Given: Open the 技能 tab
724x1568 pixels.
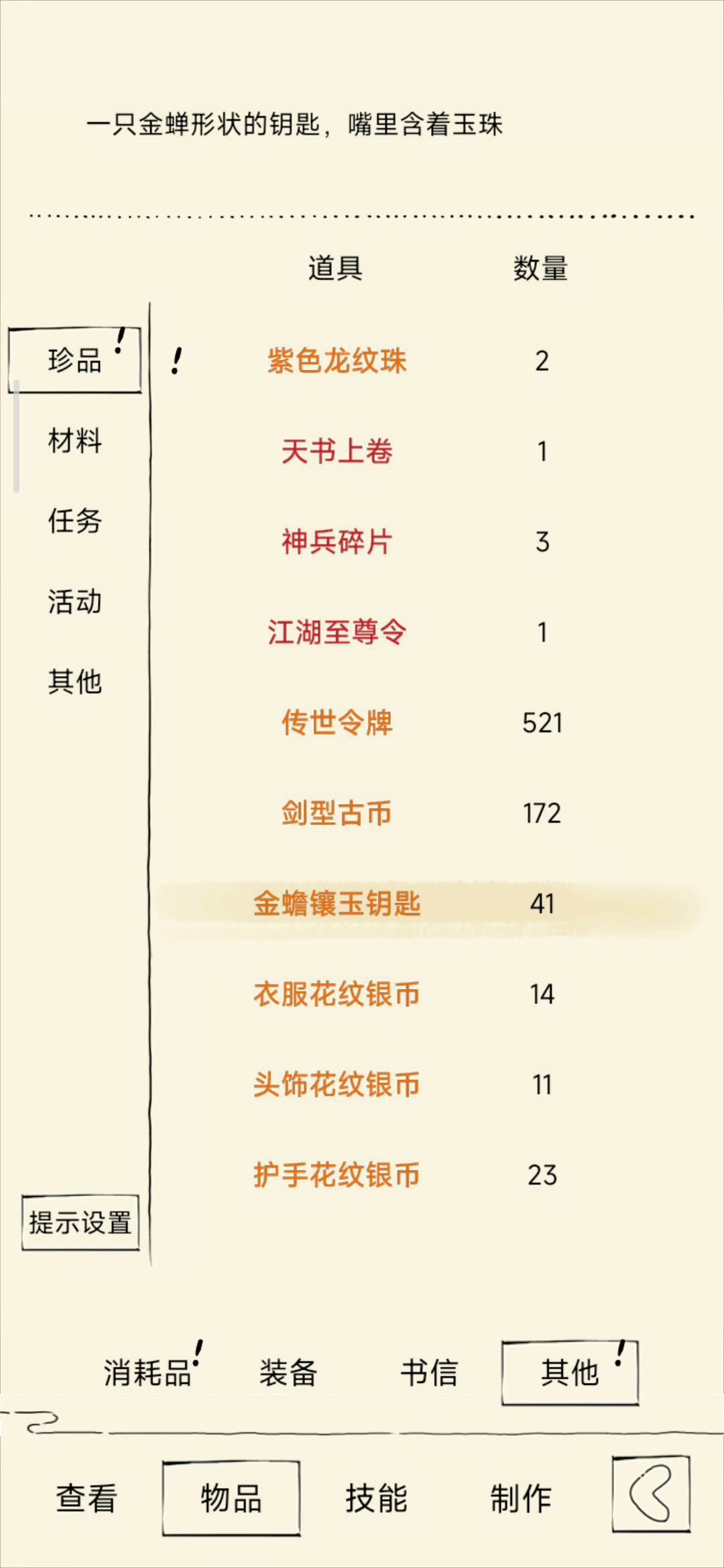Looking at the screenshot, I should tap(376, 1498).
